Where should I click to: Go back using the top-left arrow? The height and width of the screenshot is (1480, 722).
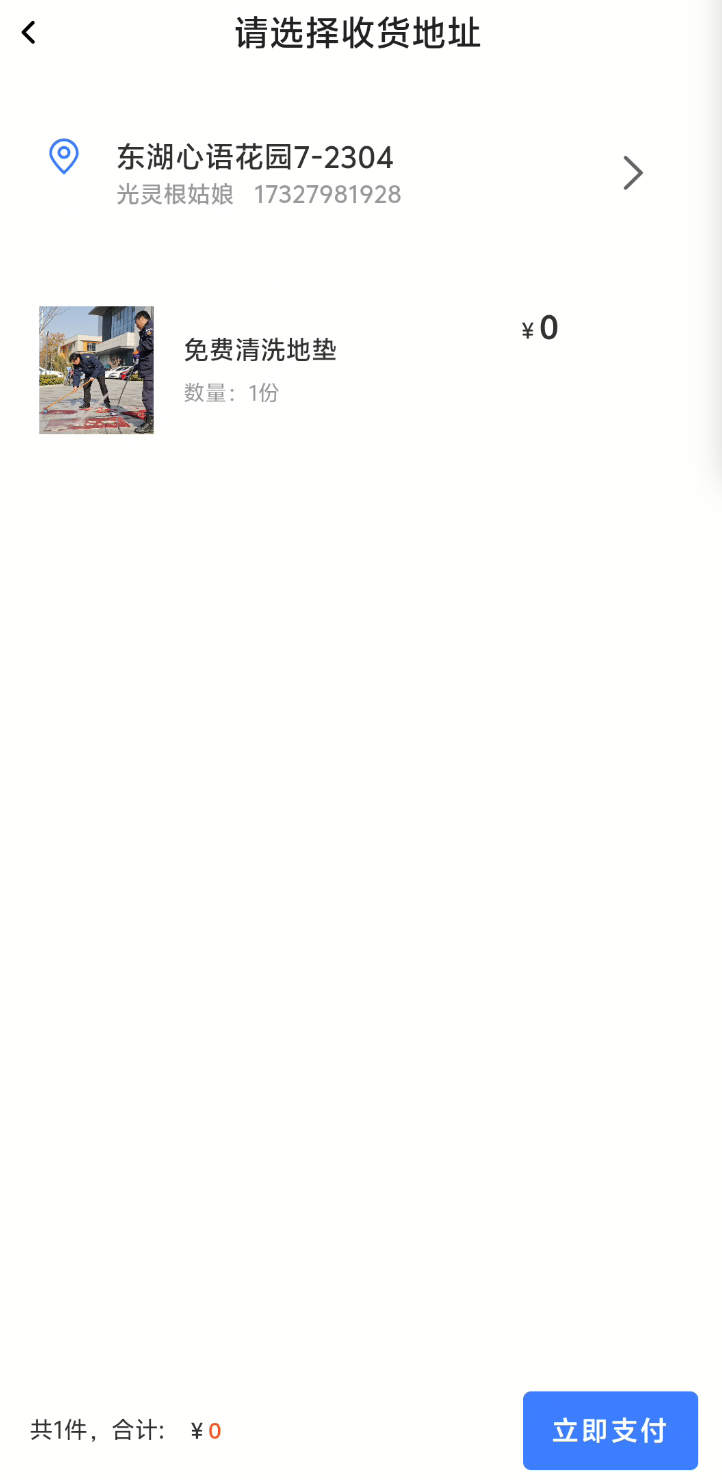(29, 33)
